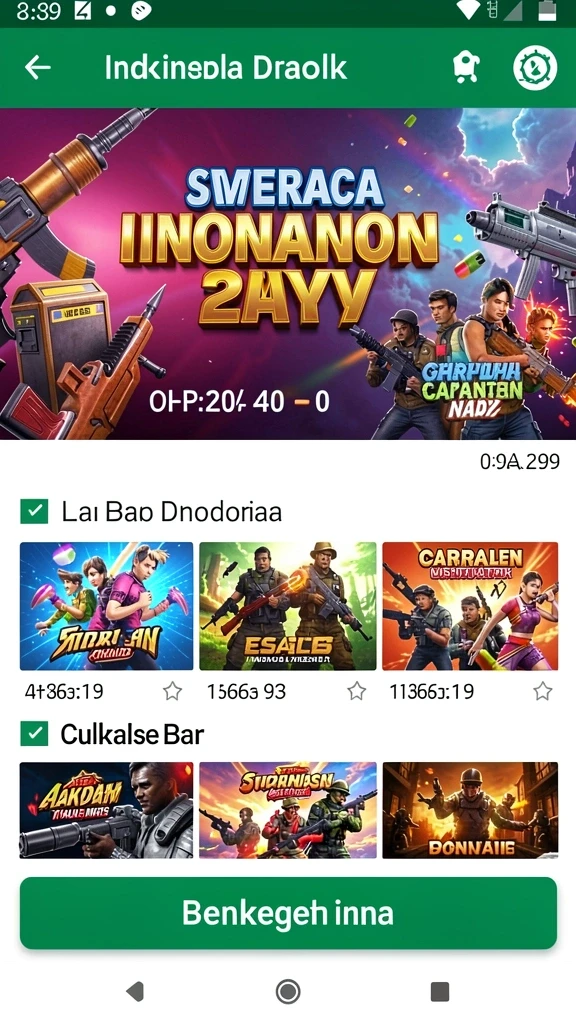Open the robot icon in the app bar
The height and width of the screenshot is (1024, 576).
tap(466, 67)
